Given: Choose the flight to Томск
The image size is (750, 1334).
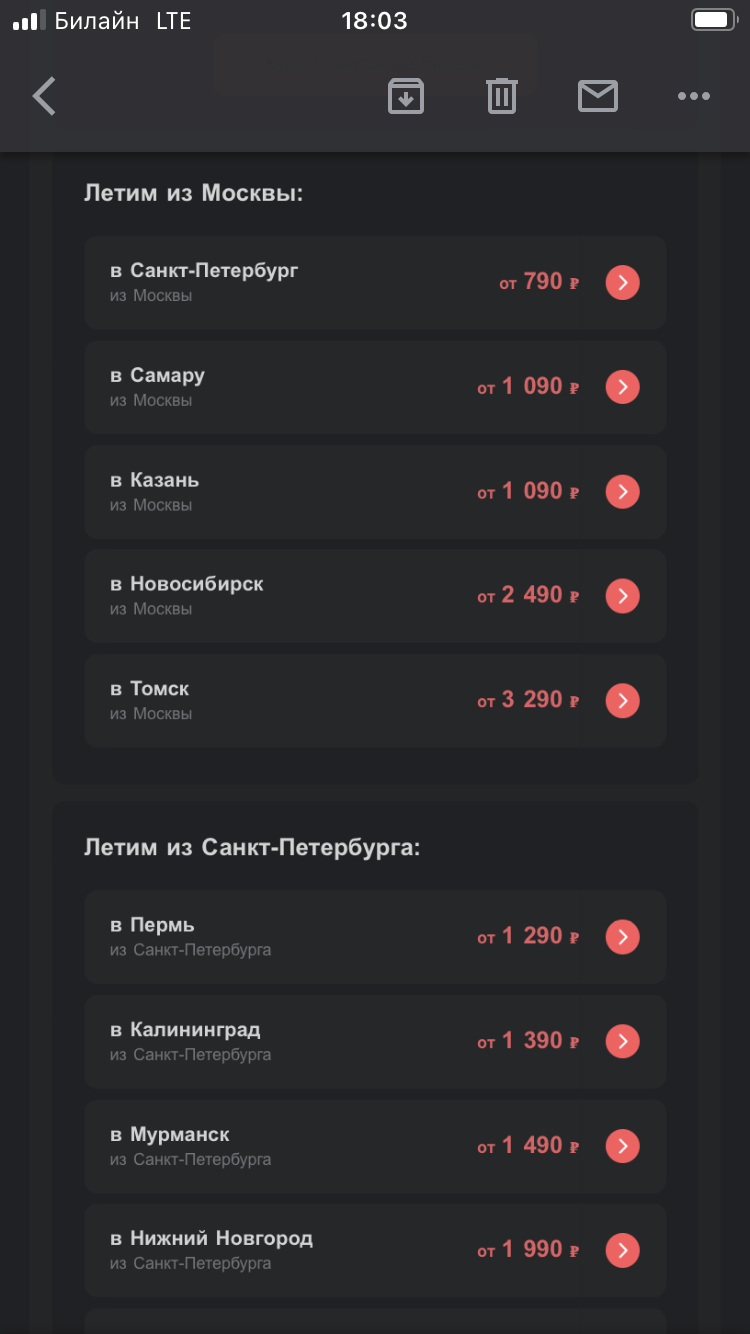Looking at the screenshot, I should pos(622,701).
